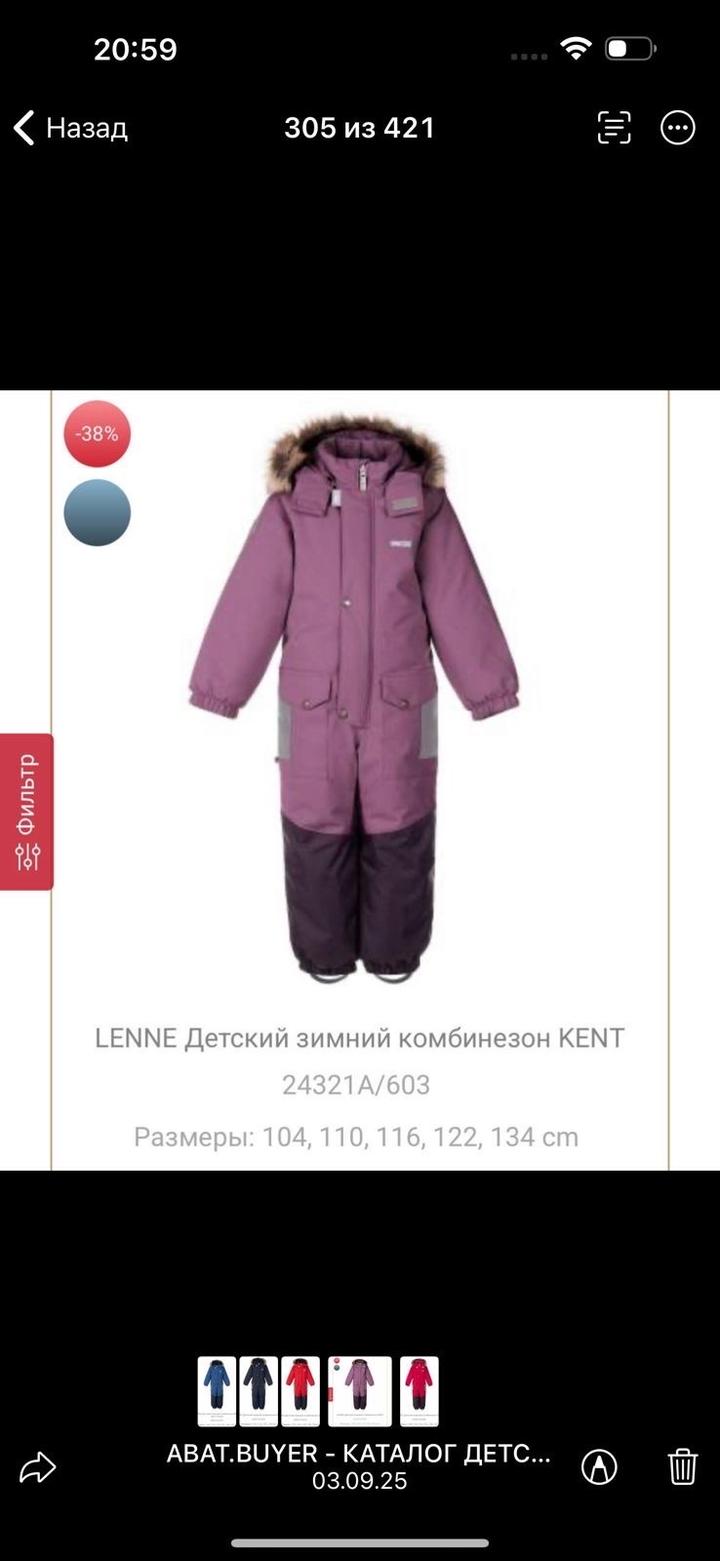Select the navy jumpsuit thumbnail
Image resolution: width=720 pixels, height=1561 pixels.
click(258, 1390)
